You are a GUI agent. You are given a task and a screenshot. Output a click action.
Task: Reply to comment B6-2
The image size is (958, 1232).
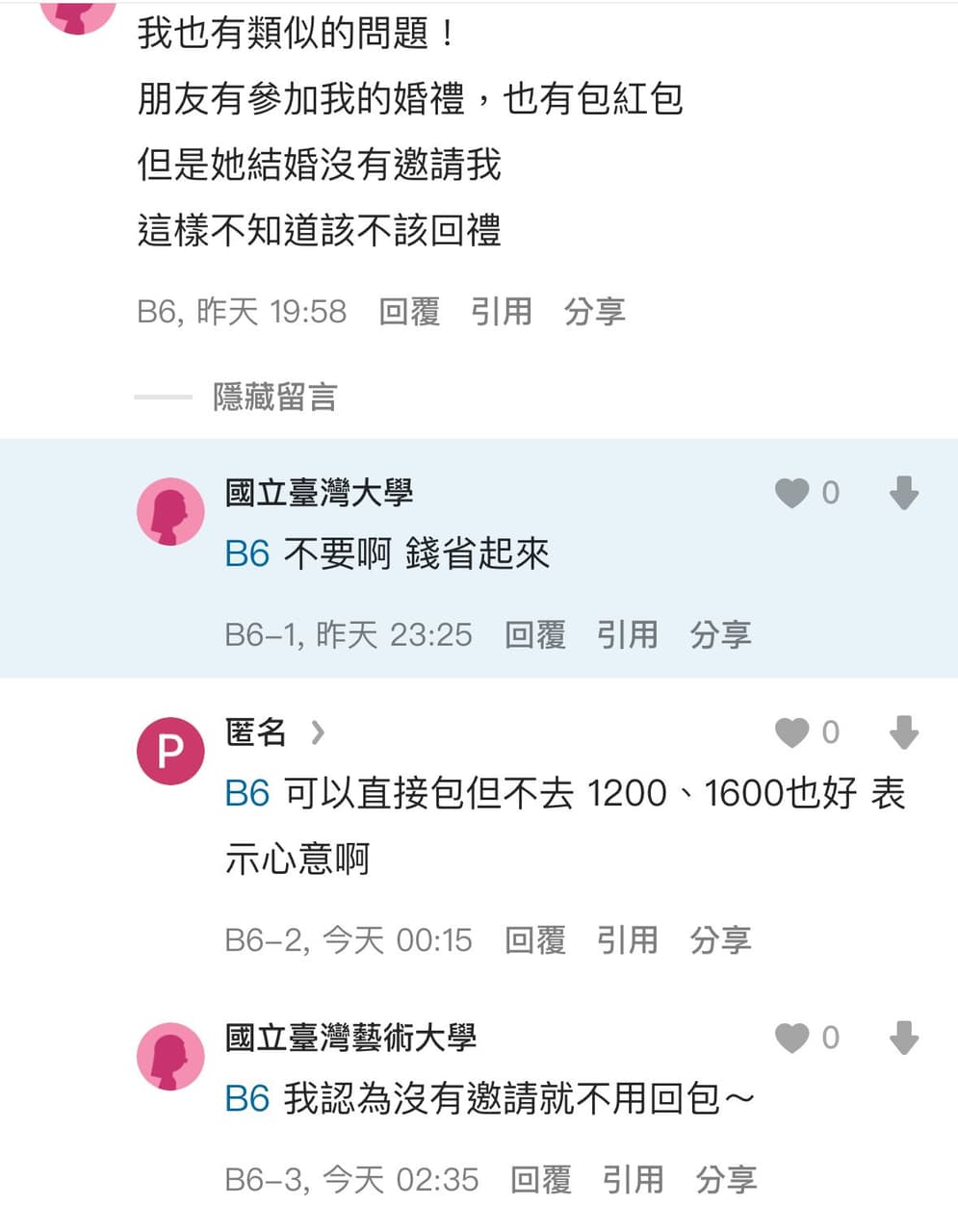click(x=535, y=939)
